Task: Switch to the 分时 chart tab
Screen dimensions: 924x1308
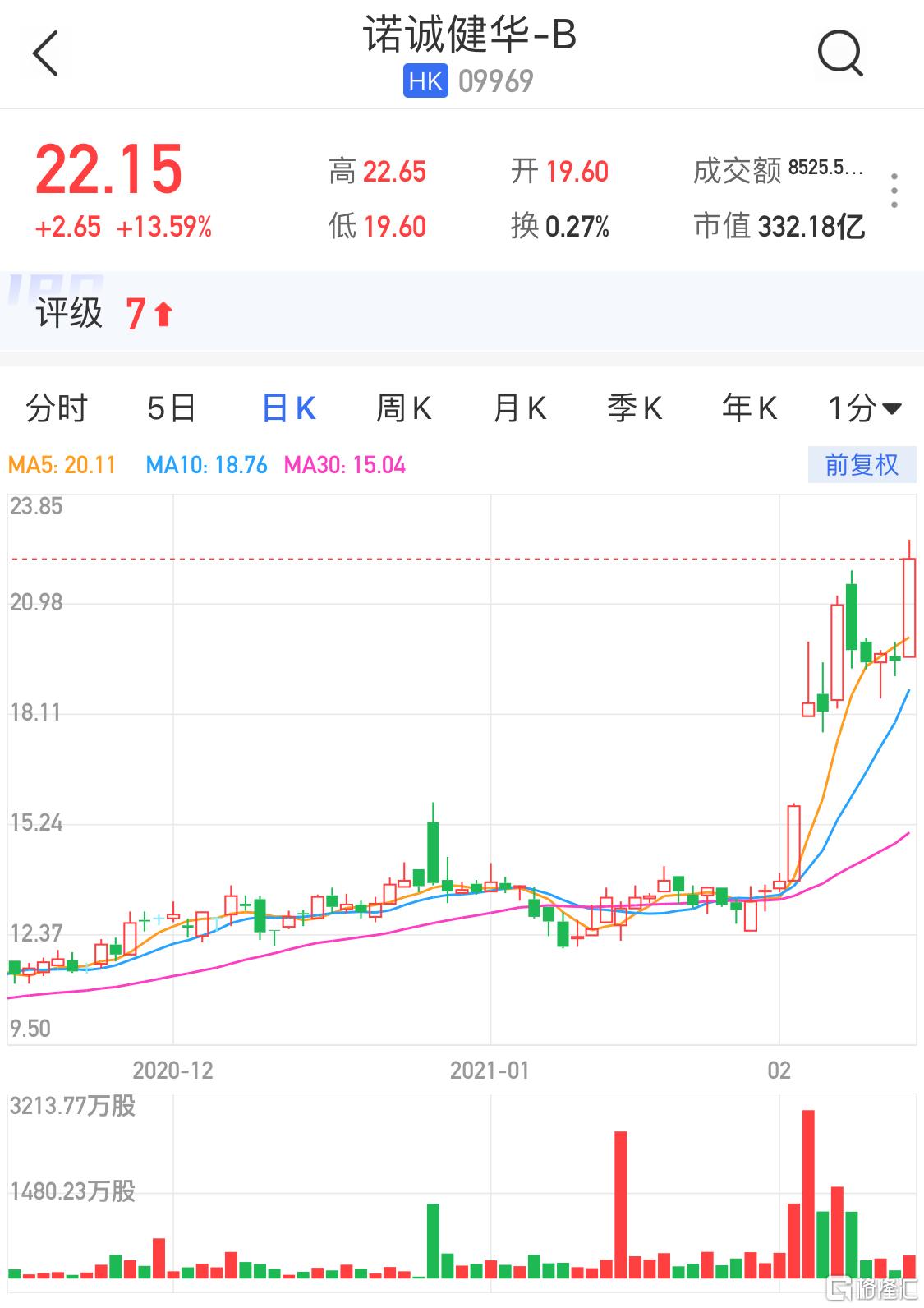Action: pos(57,408)
